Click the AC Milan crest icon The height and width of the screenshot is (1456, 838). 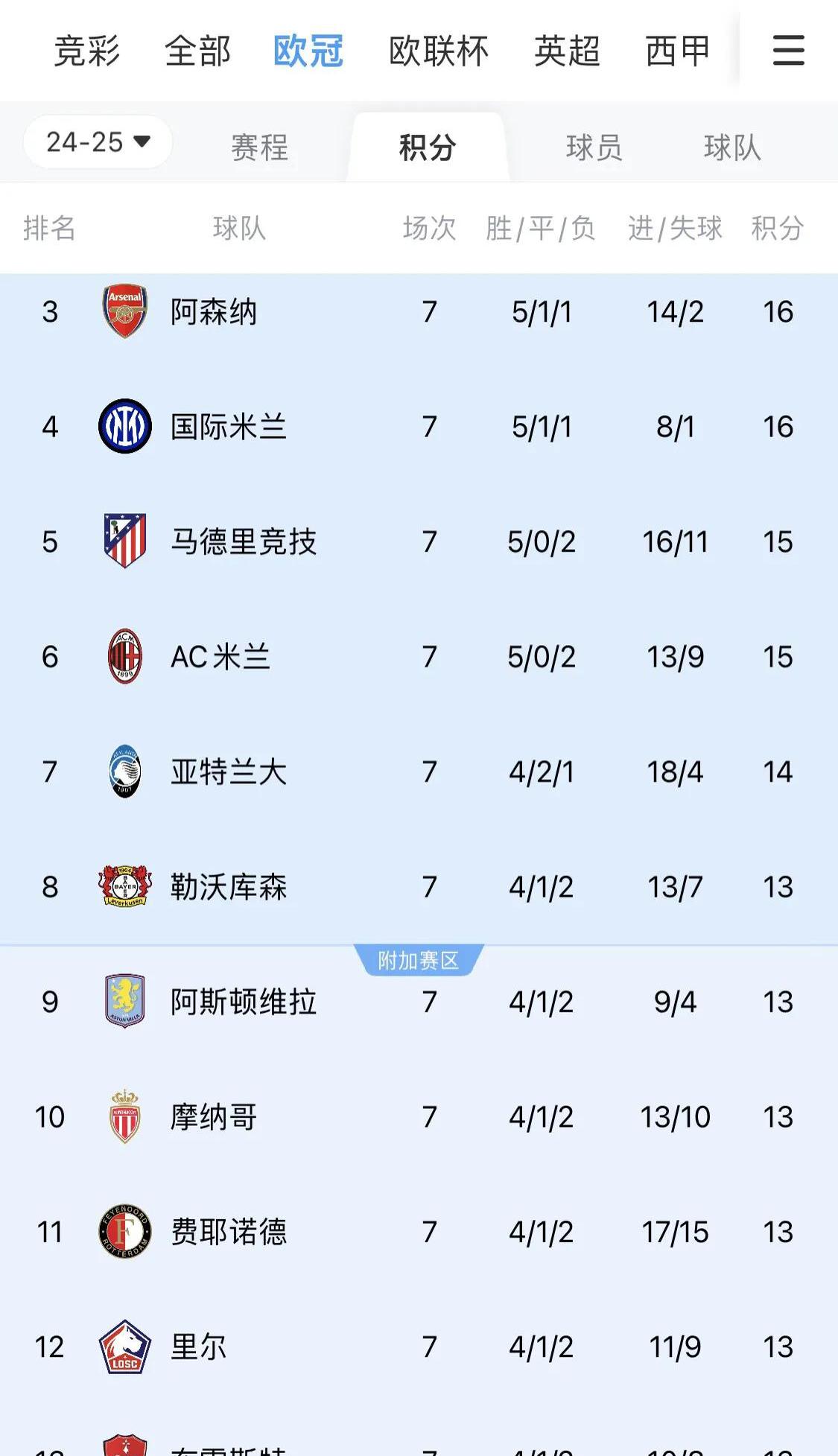(x=125, y=657)
